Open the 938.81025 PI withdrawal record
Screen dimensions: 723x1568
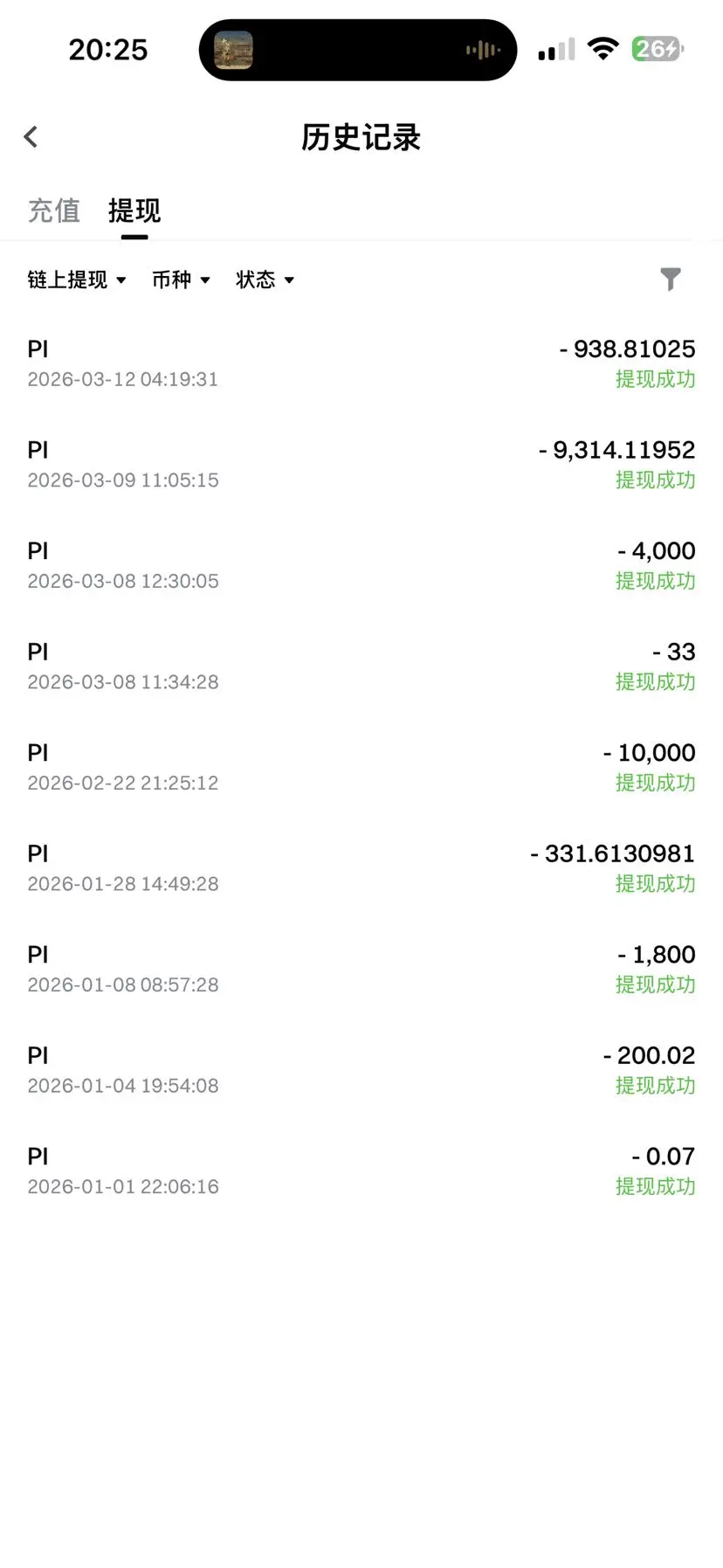pyautogui.click(x=361, y=363)
